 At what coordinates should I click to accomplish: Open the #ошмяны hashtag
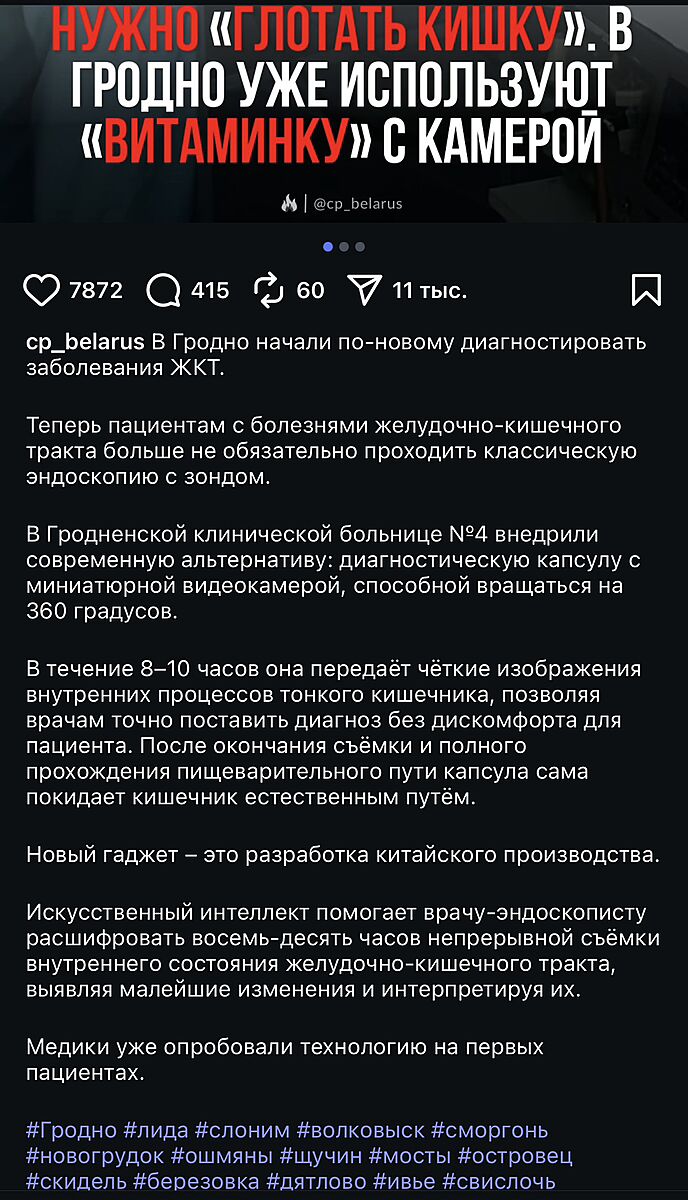point(221,1157)
